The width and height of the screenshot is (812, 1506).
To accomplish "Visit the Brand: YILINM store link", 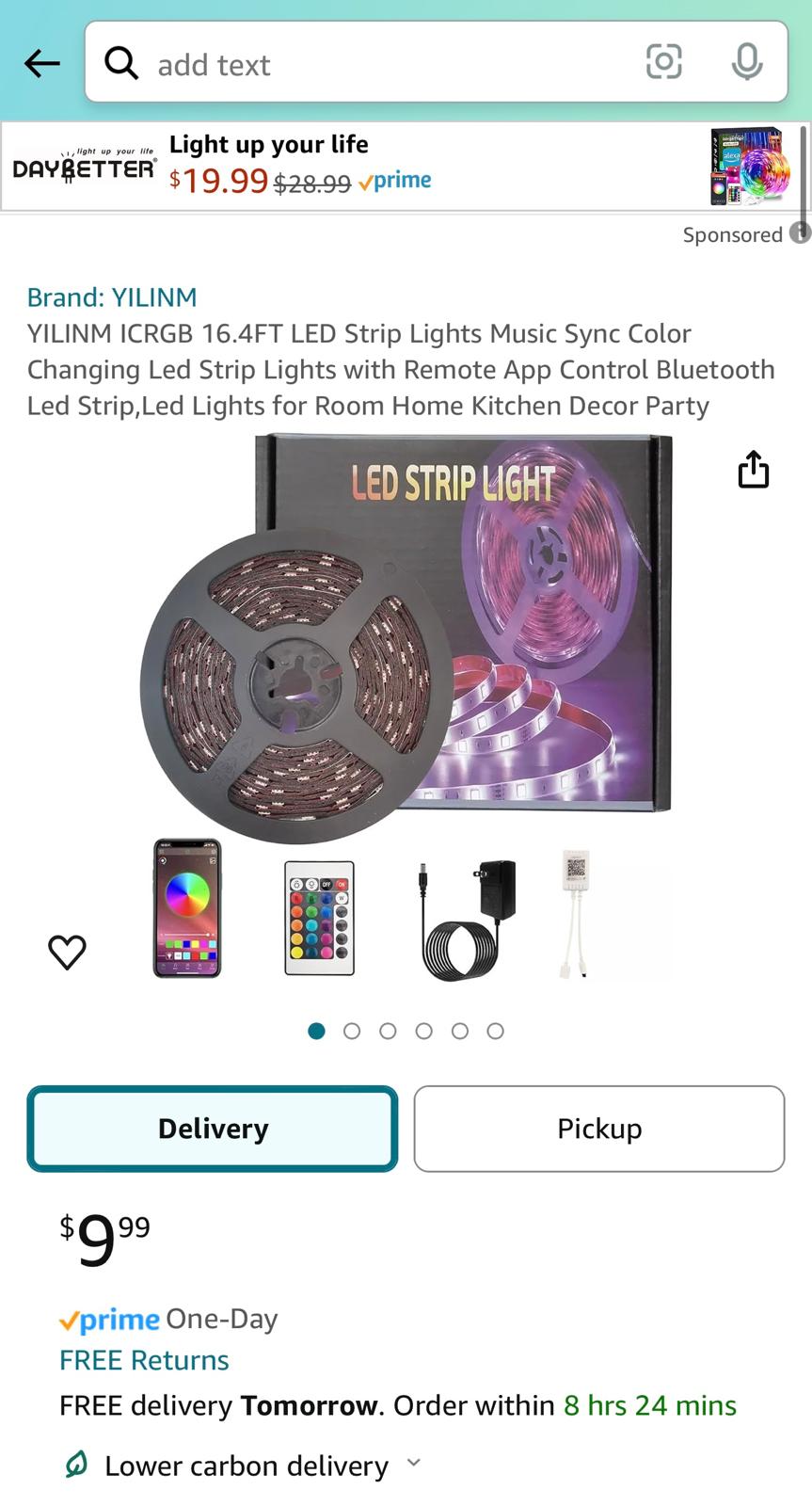I will 112,297.
